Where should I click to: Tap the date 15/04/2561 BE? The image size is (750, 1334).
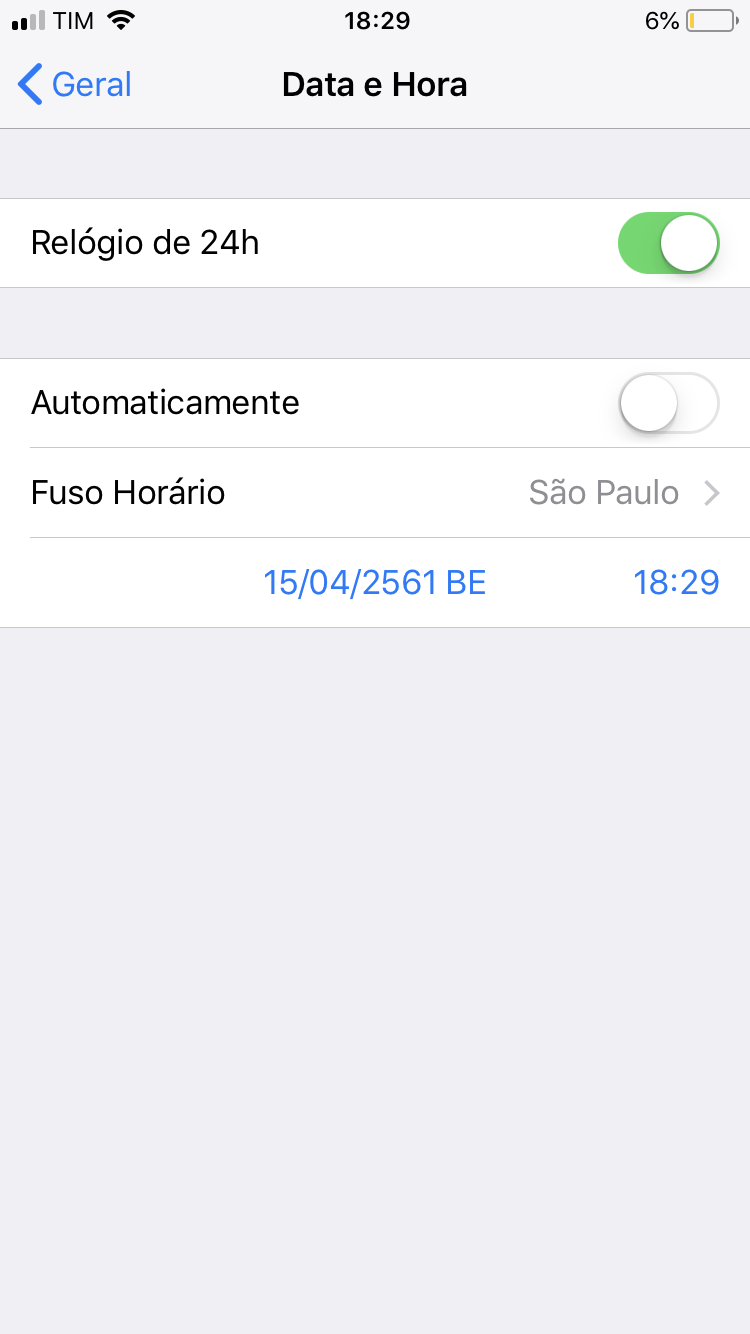click(x=374, y=583)
